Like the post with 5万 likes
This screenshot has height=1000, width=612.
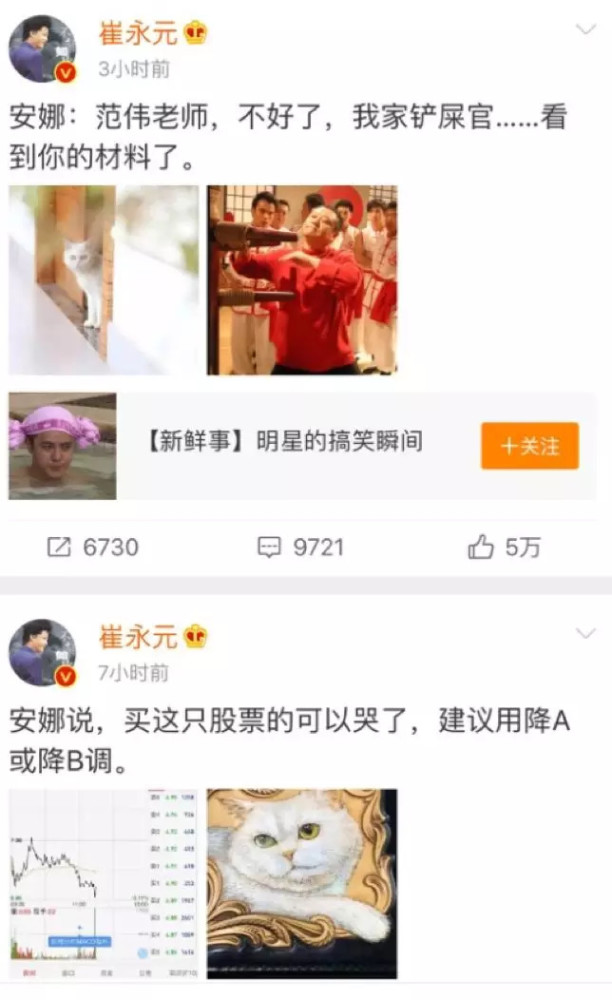click(x=504, y=547)
